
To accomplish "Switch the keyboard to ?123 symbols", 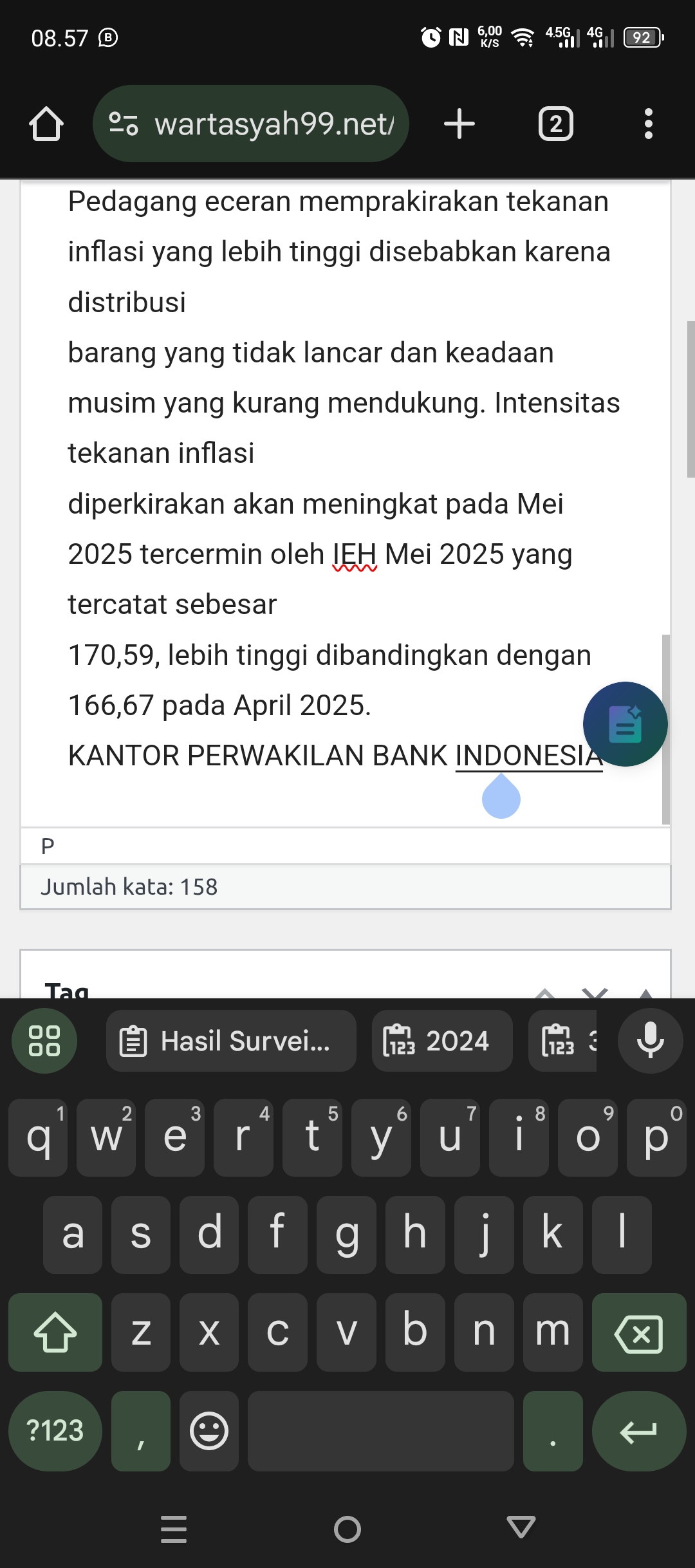I will click(55, 1431).
